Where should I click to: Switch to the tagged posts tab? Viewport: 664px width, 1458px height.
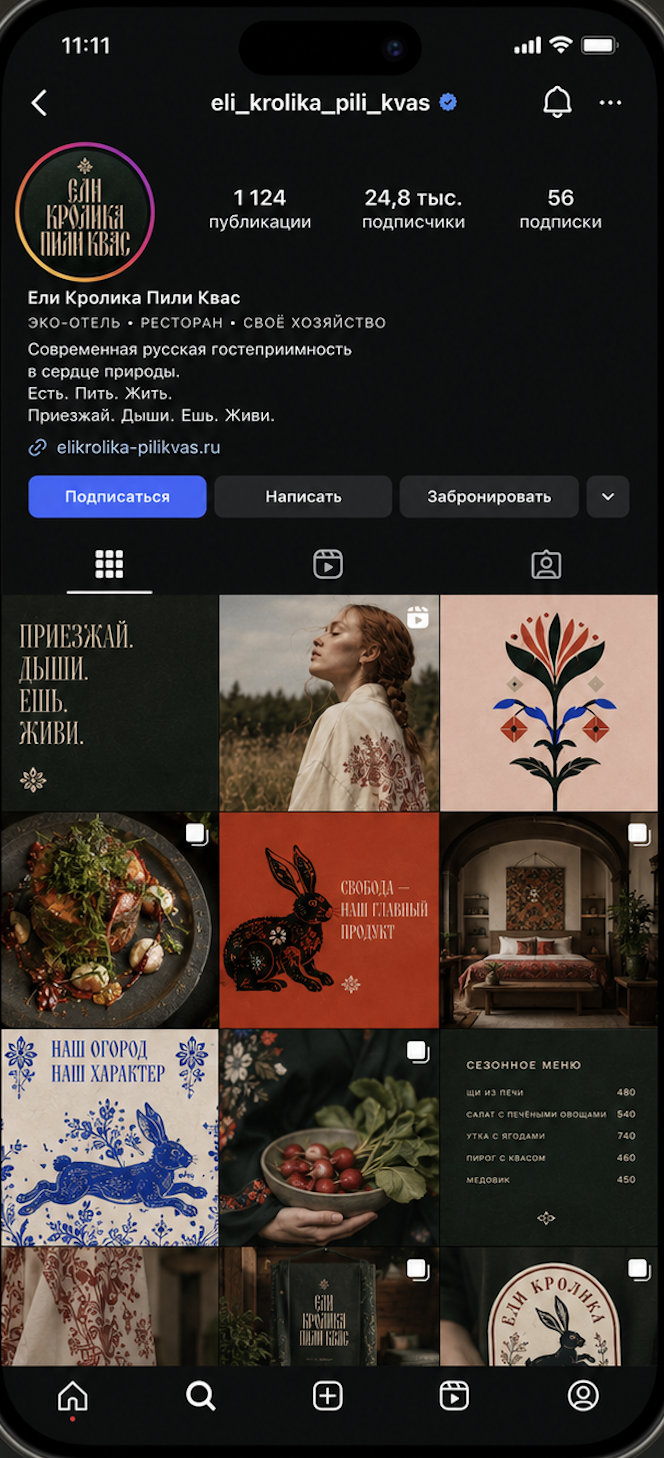[x=546, y=565]
